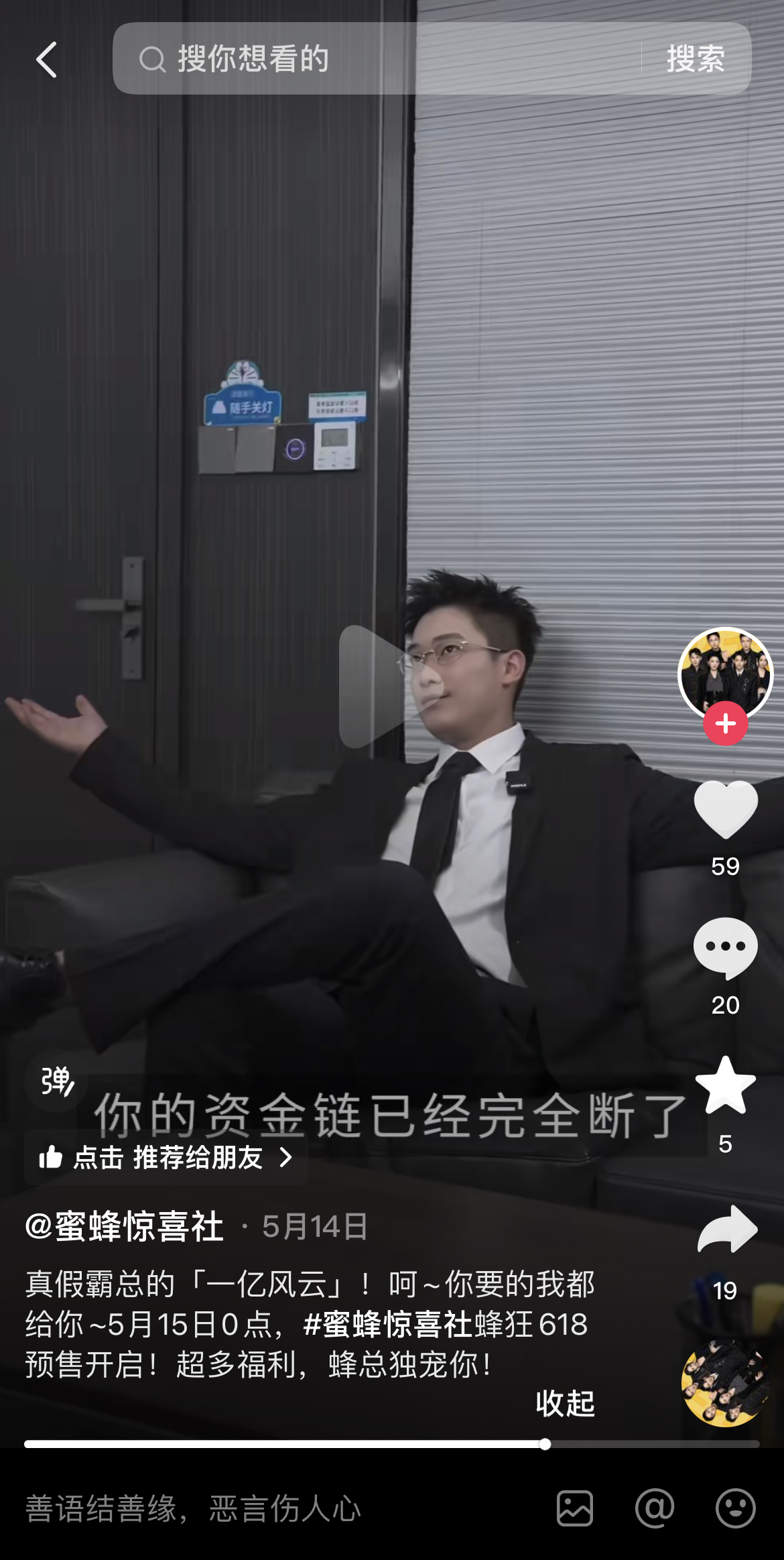Open the spinning music disc
784x1560 pixels.
pyautogui.click(x=724, y=1382)
